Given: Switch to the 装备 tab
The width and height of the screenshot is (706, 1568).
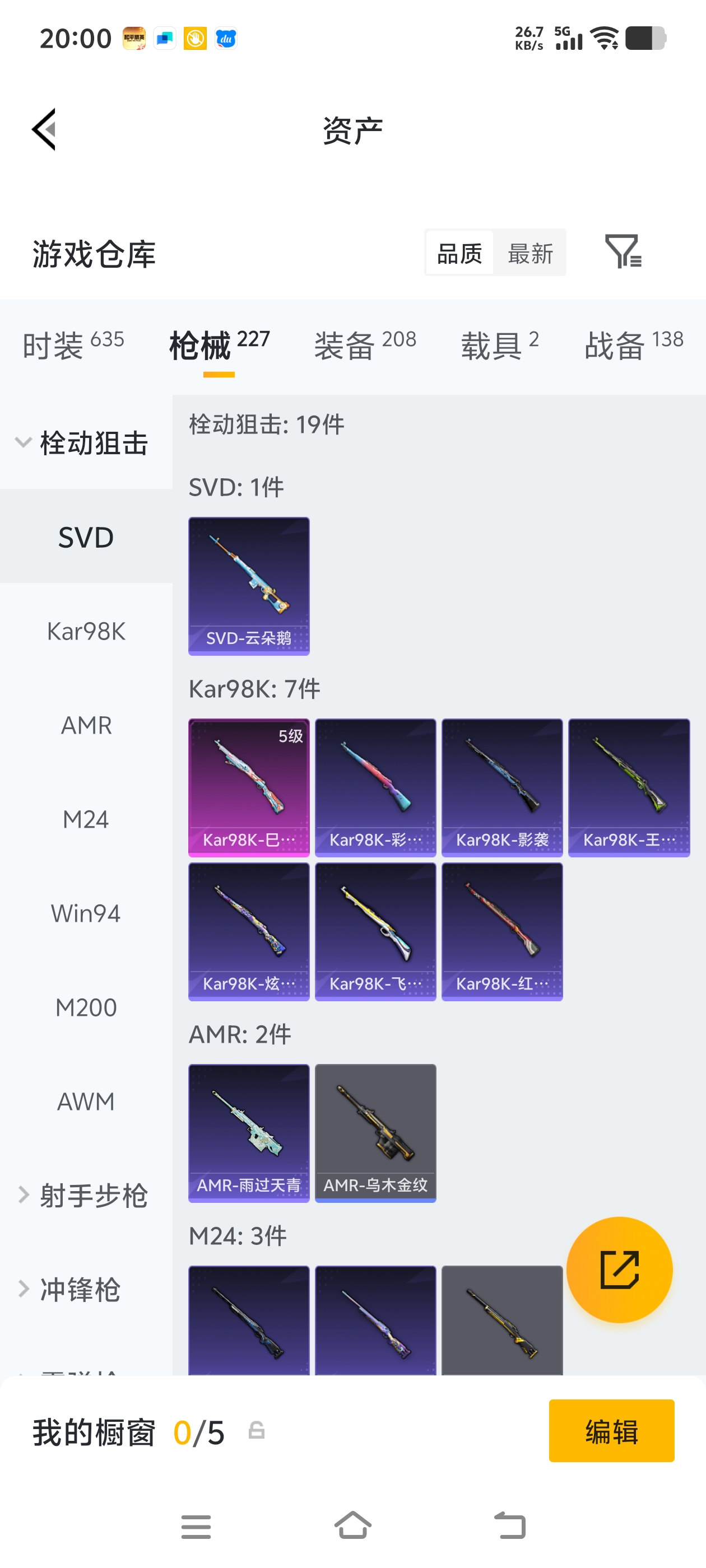Looking at the screenshot, I should point(364,346).
